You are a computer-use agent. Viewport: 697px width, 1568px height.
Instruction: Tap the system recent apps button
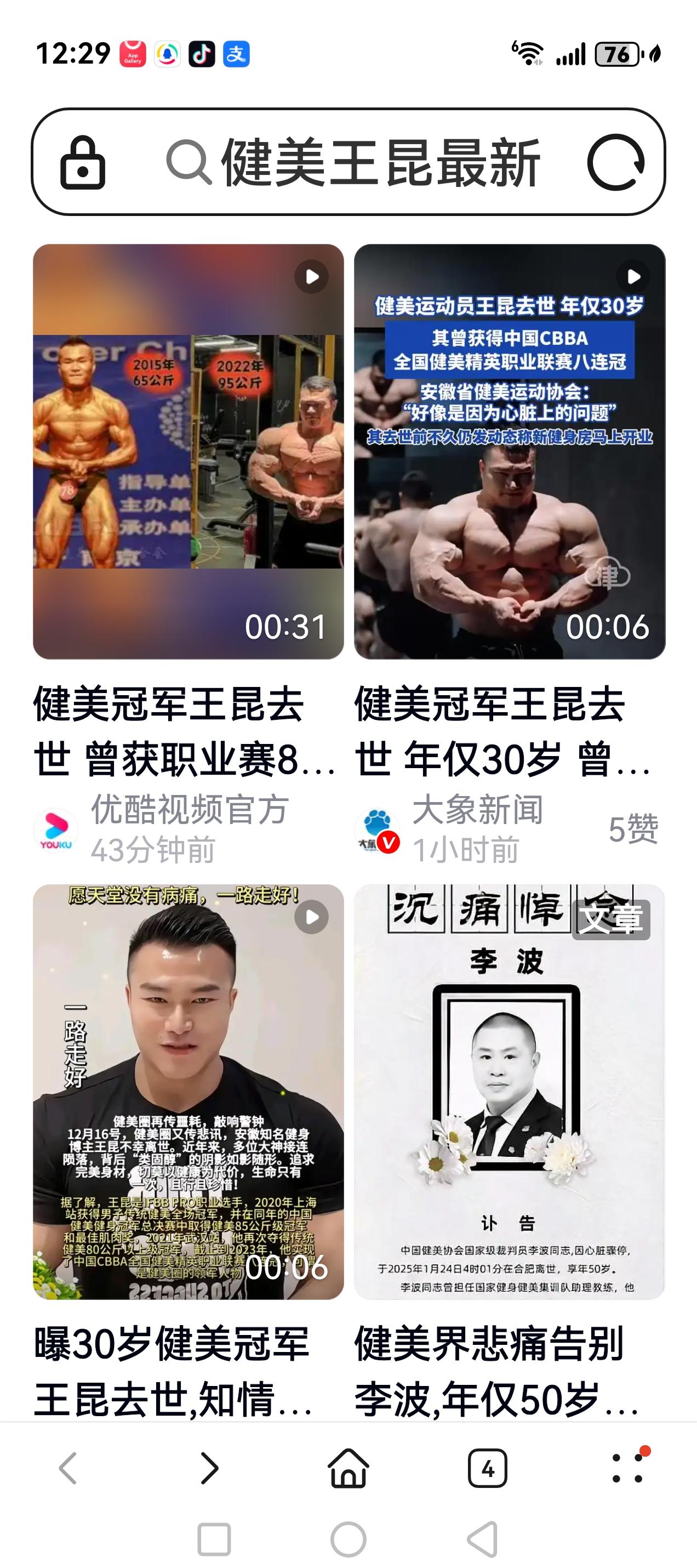(214, 1540)
